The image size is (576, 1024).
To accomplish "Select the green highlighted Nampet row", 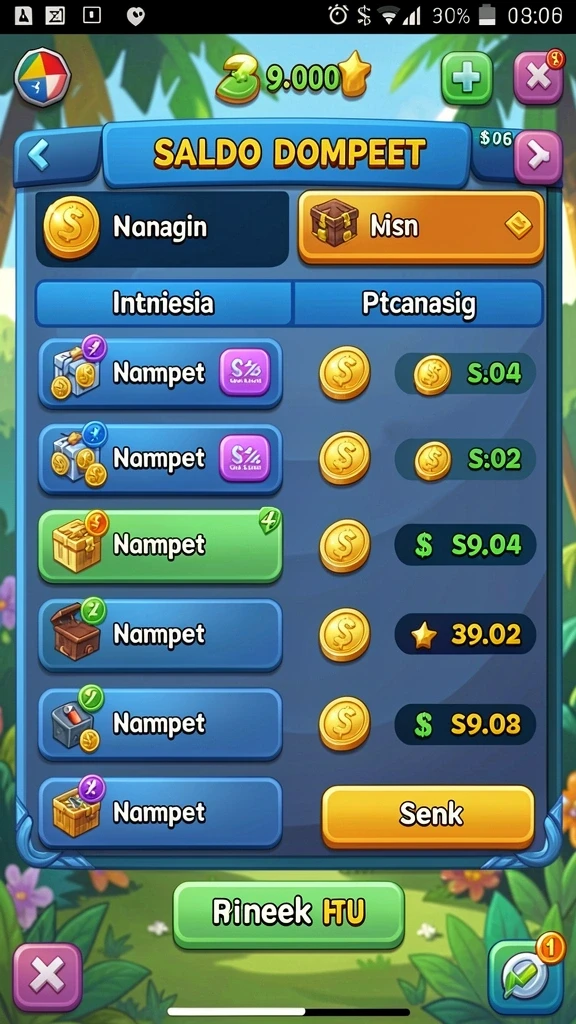I will pos(161,545).
